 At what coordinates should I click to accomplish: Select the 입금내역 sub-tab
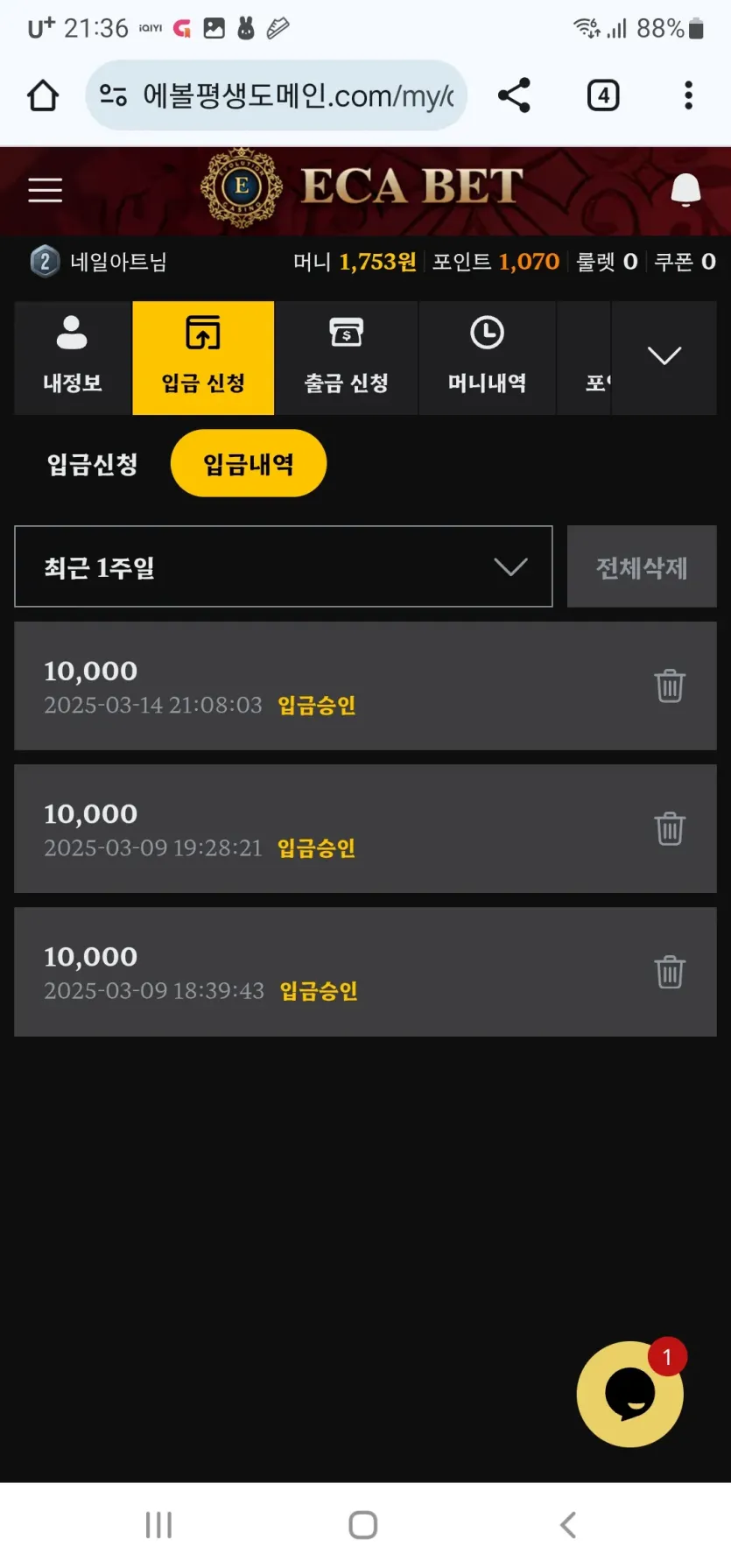pyautogui.click(x=249, y=464)
